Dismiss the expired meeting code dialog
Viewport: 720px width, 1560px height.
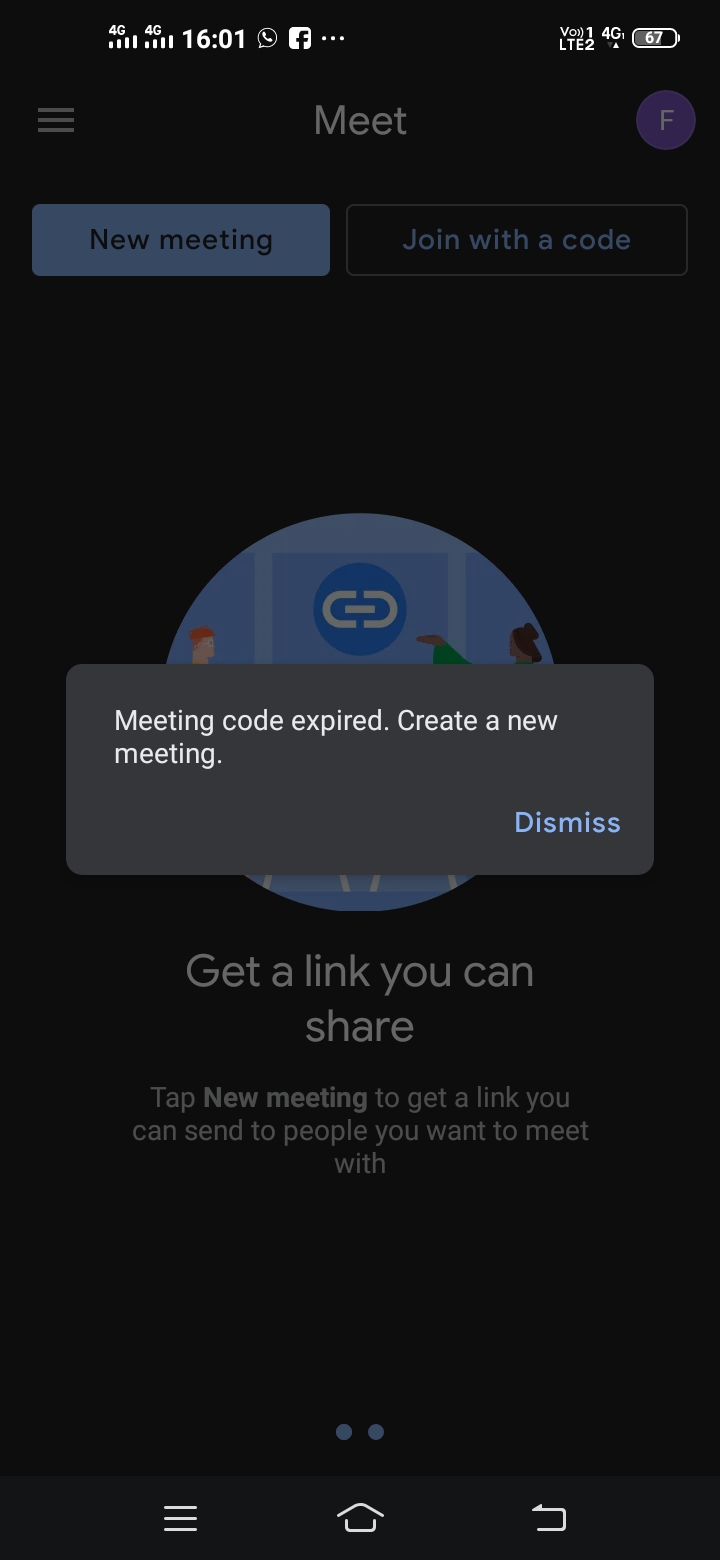[567, 822]
